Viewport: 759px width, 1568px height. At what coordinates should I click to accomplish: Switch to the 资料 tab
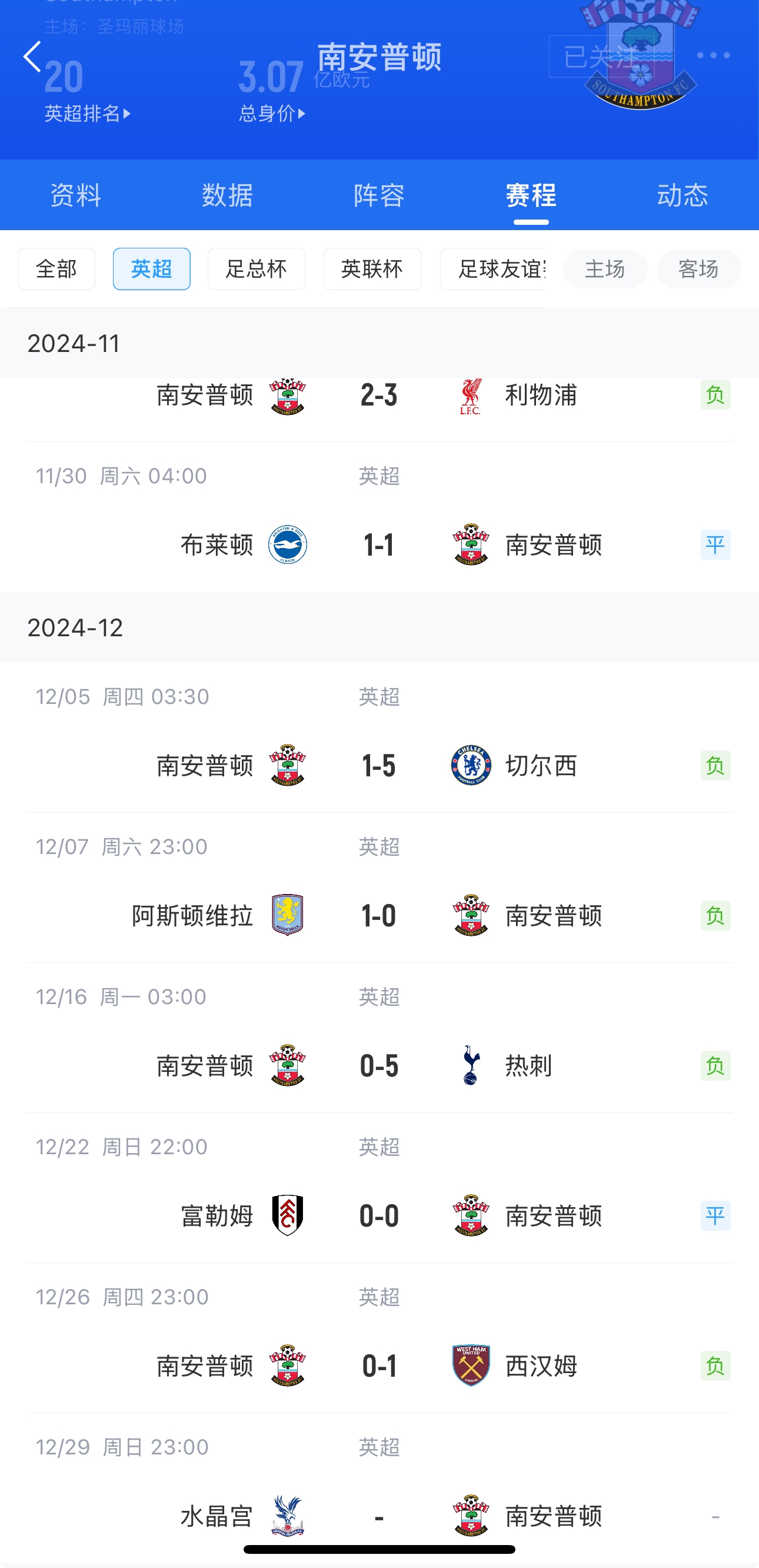click(75, 195)
